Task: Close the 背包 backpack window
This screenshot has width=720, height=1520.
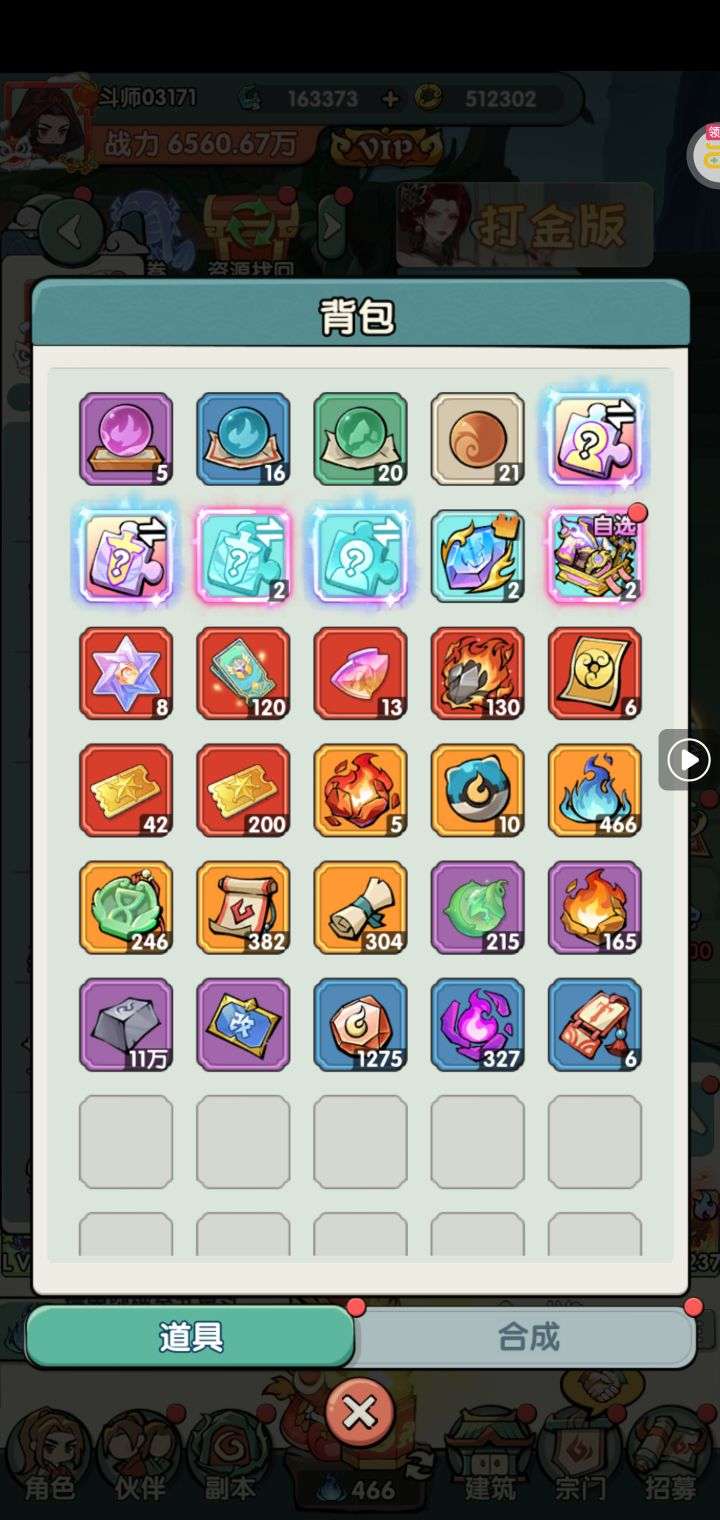Action: [x=360, y=1413]
